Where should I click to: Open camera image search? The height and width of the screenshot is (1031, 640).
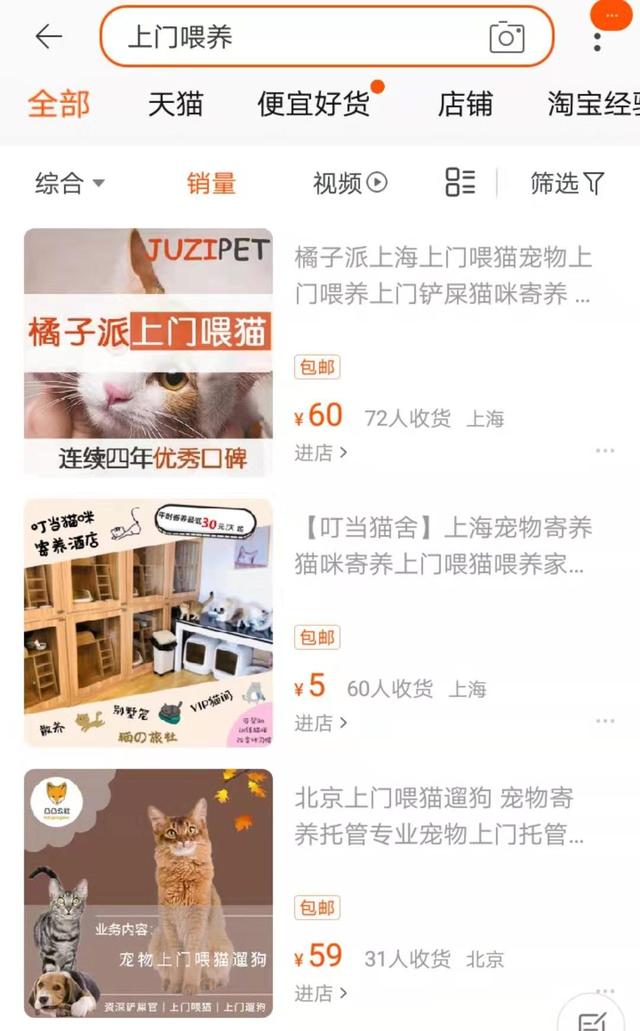click(x=507, y=37)
